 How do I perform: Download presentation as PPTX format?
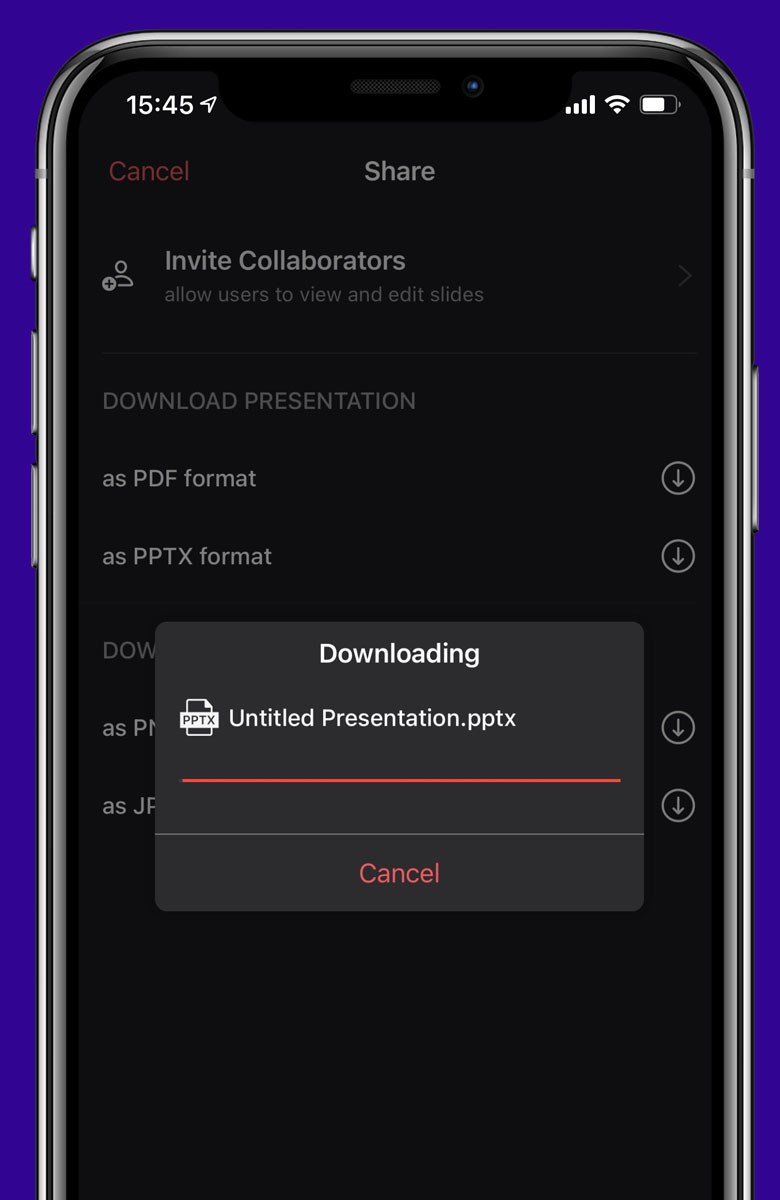677,555
